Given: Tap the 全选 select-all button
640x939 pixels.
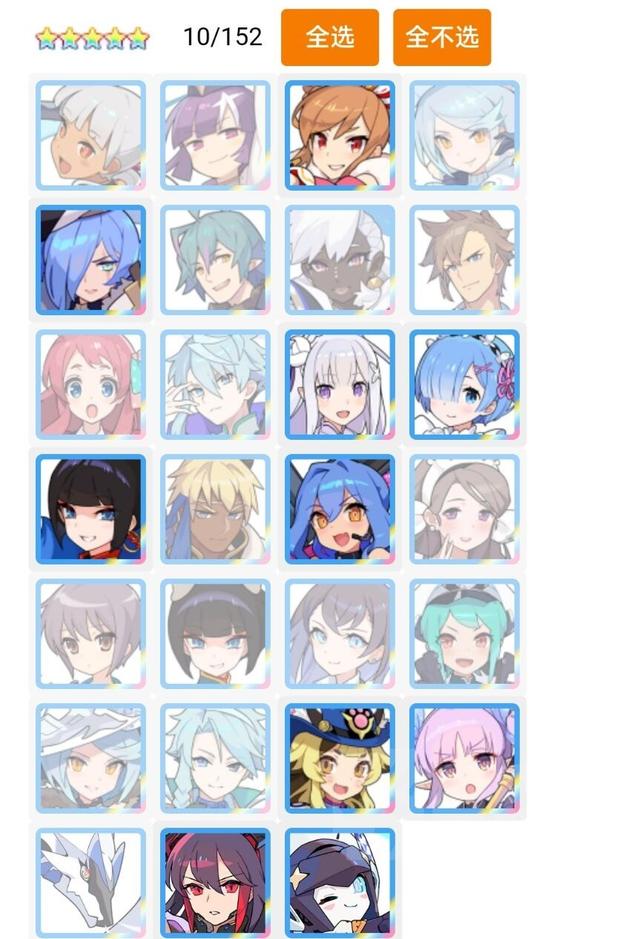Looking at the screenshot, I should 329,37.
